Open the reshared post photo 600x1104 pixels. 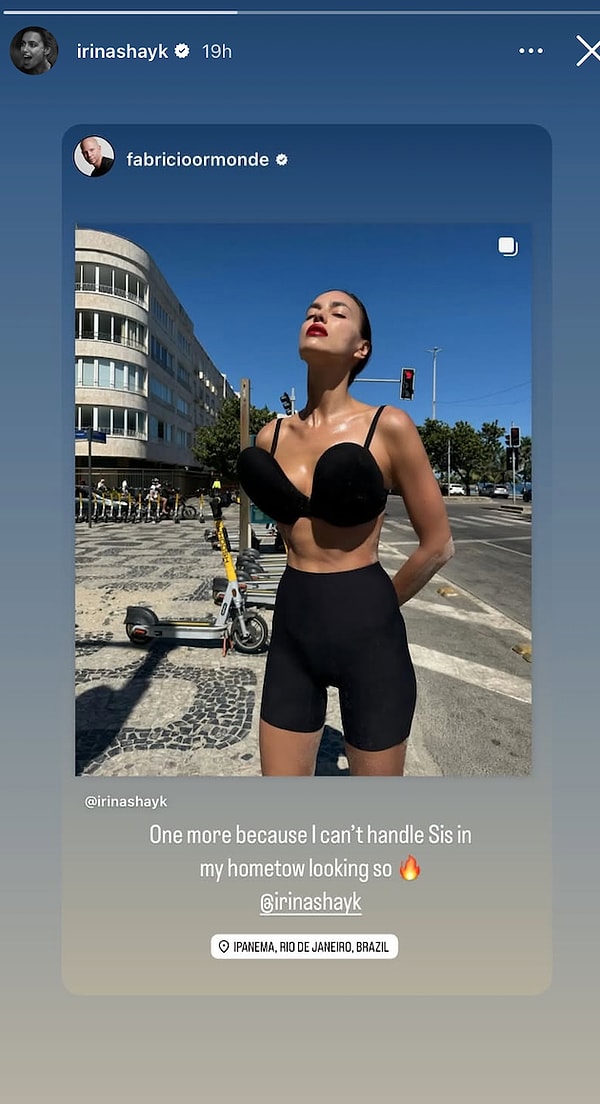point(303,500)
